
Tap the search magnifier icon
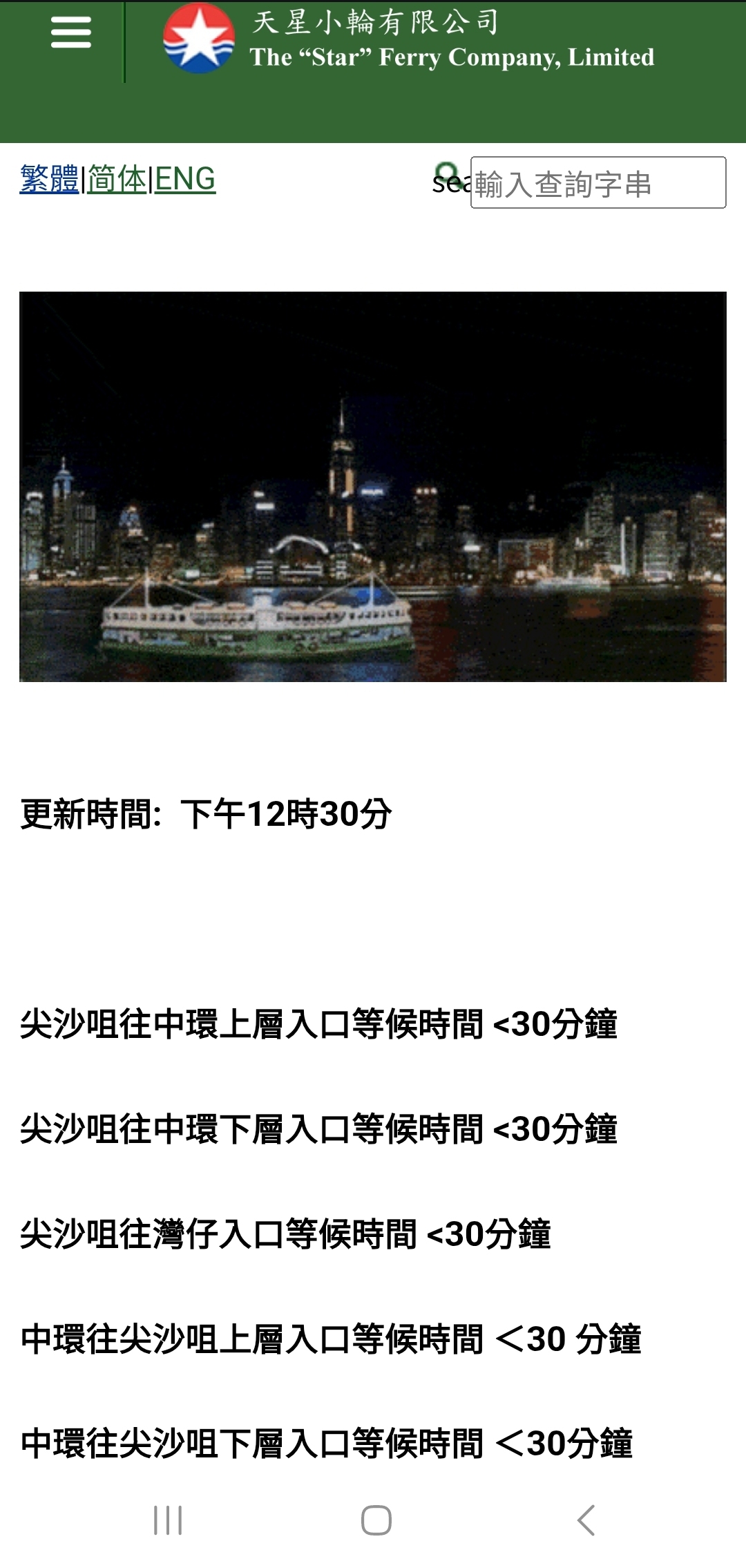(x=447, y=174)
